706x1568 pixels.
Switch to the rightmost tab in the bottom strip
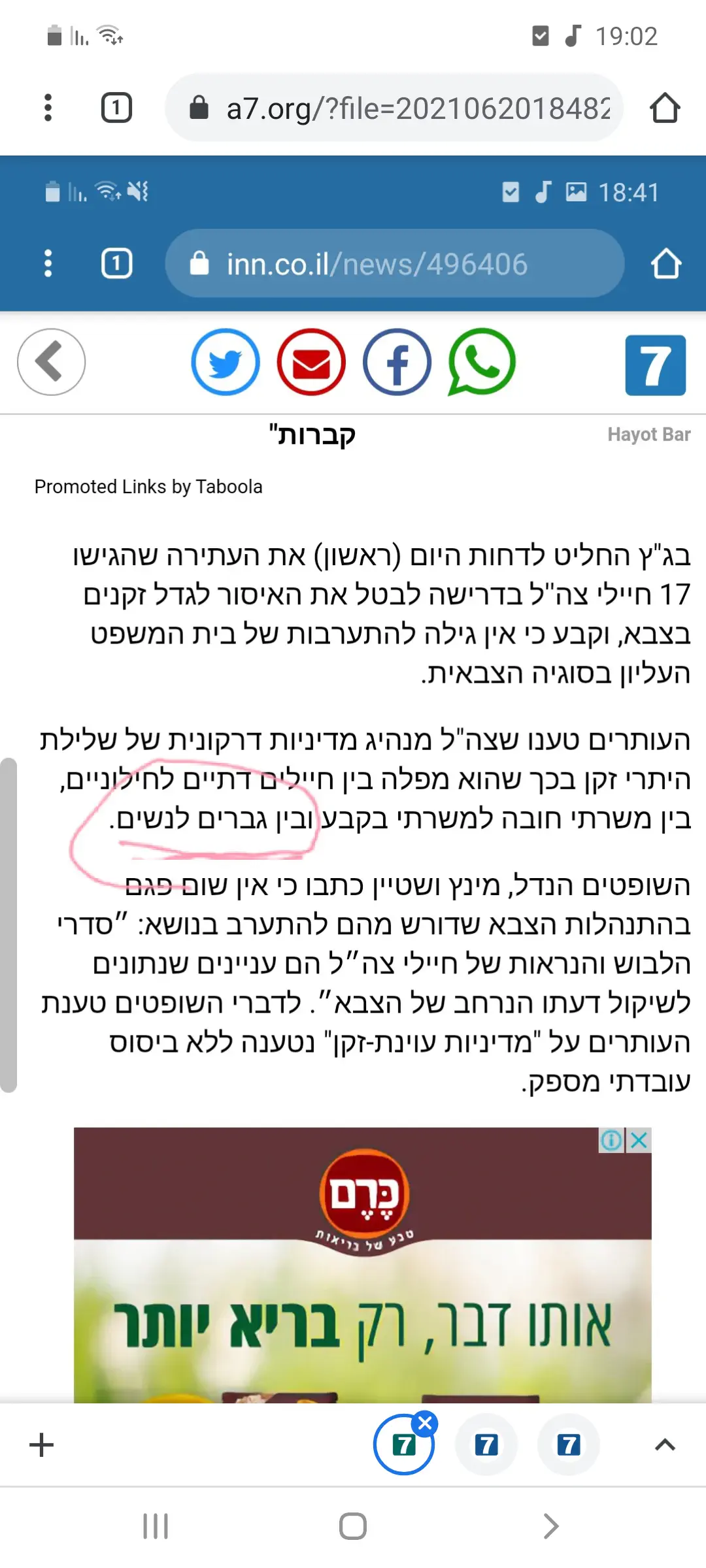tap(568, 1445)
